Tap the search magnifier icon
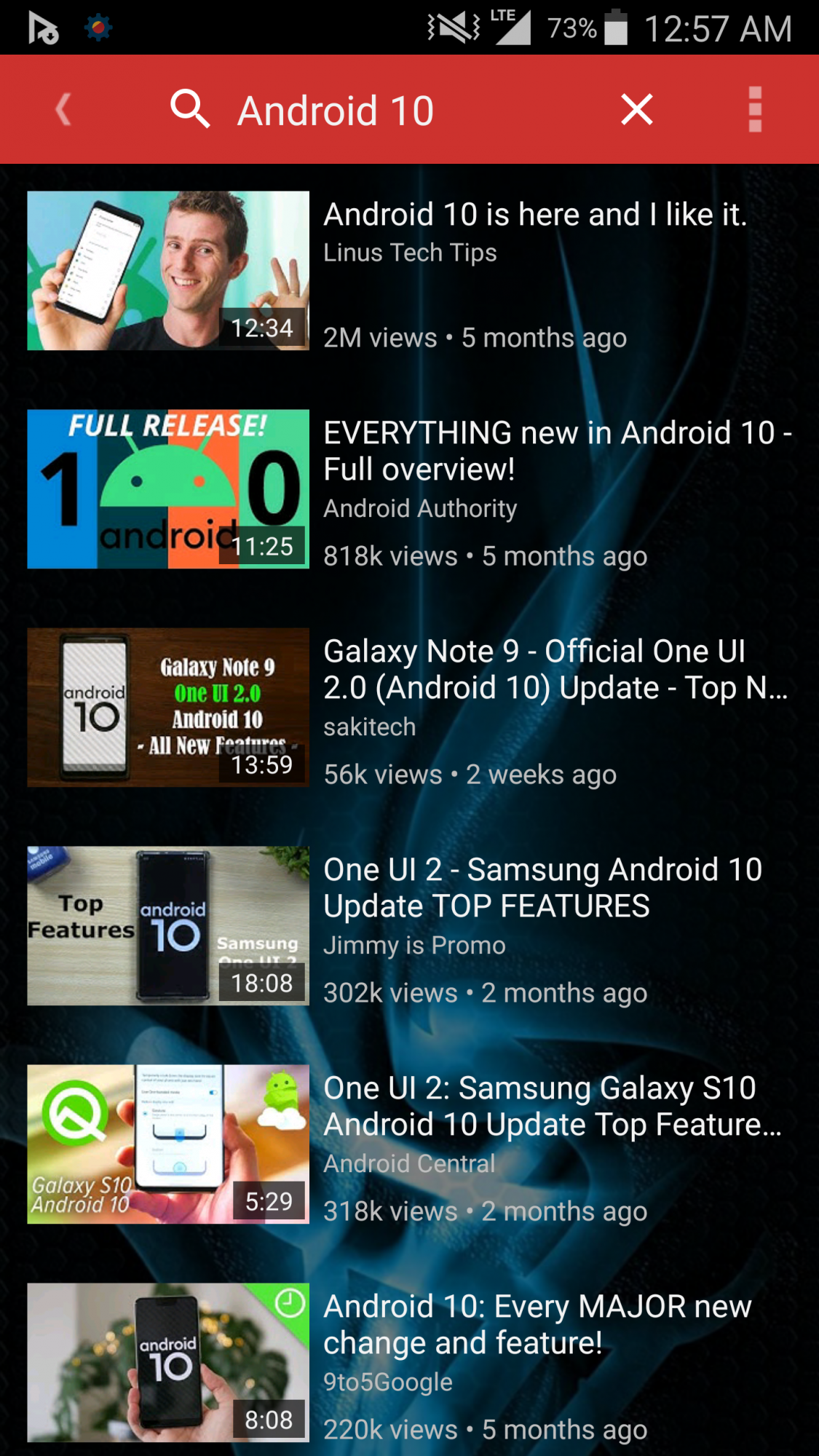Viewport: 819px width, 1456px height. click(190, 110)
